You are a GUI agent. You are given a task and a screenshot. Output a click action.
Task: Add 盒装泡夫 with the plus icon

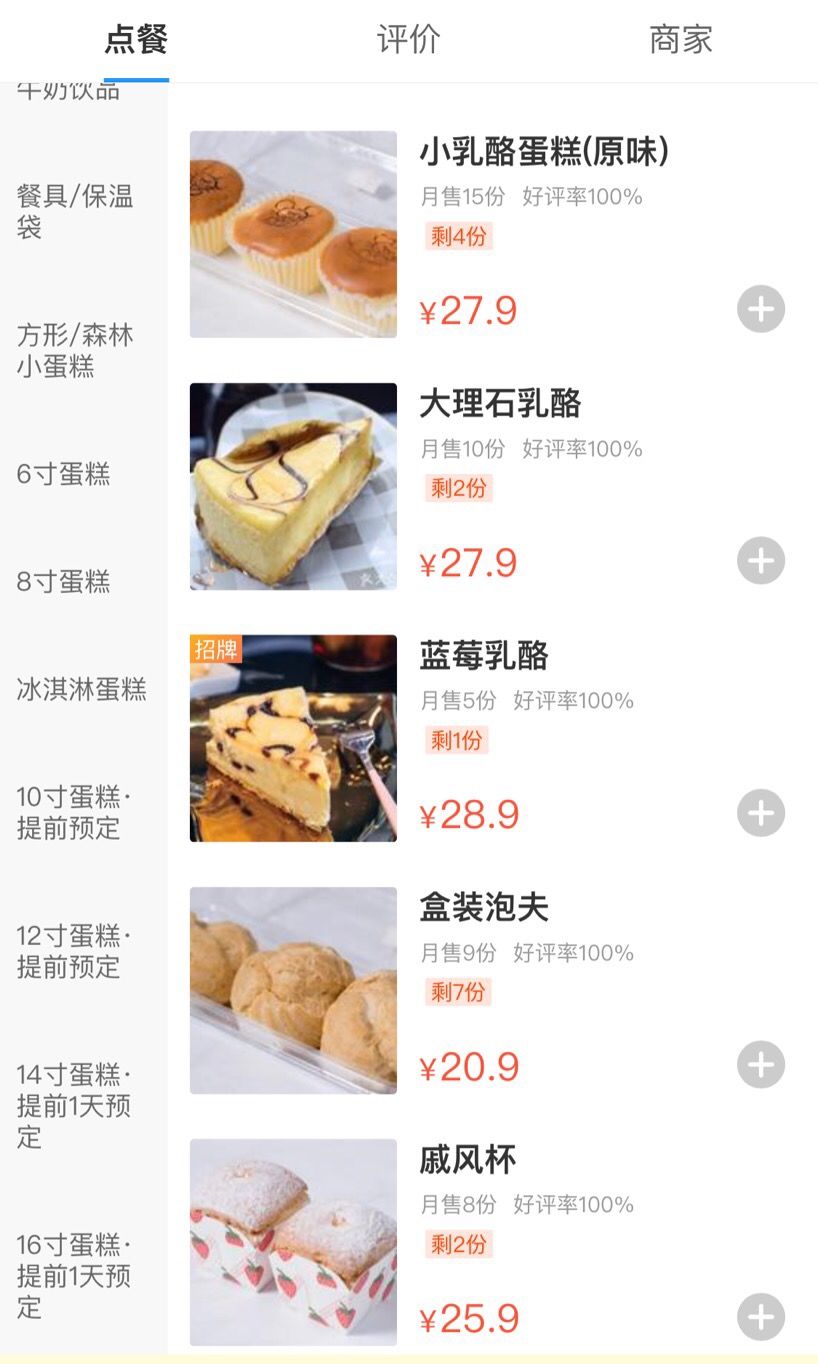click(761, 1065)
